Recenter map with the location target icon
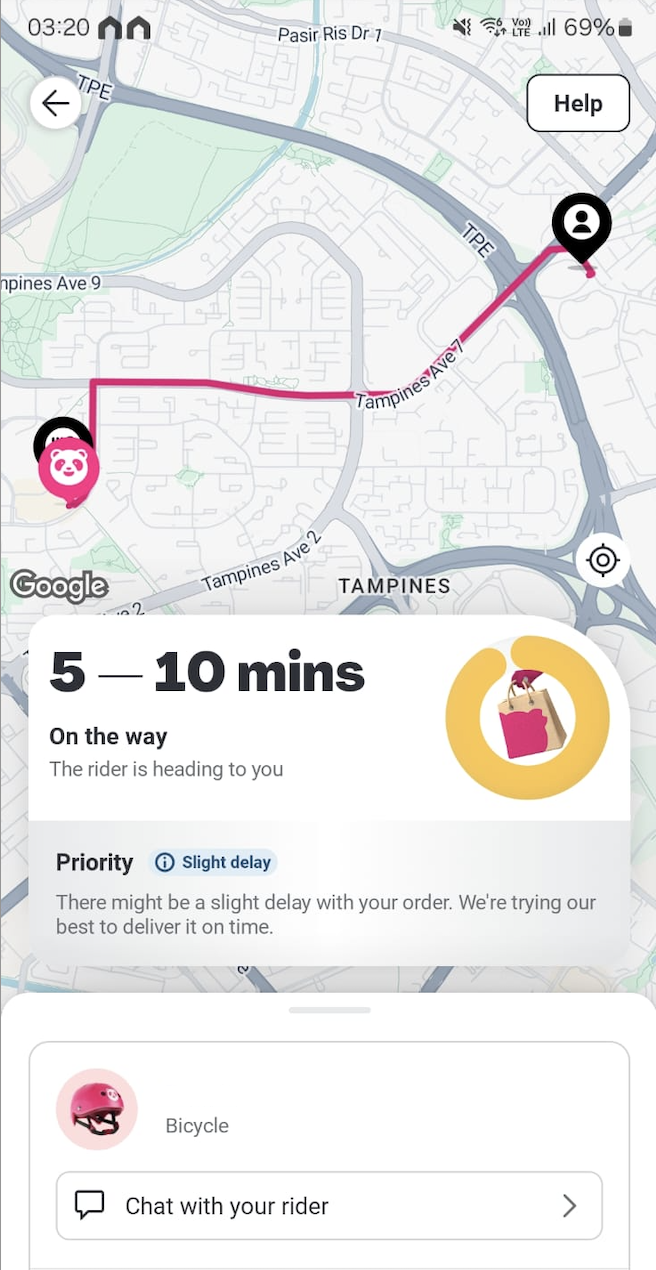The height and width of the screenshot is (1270, 656). pyautogui.click(x=603, y=560)
